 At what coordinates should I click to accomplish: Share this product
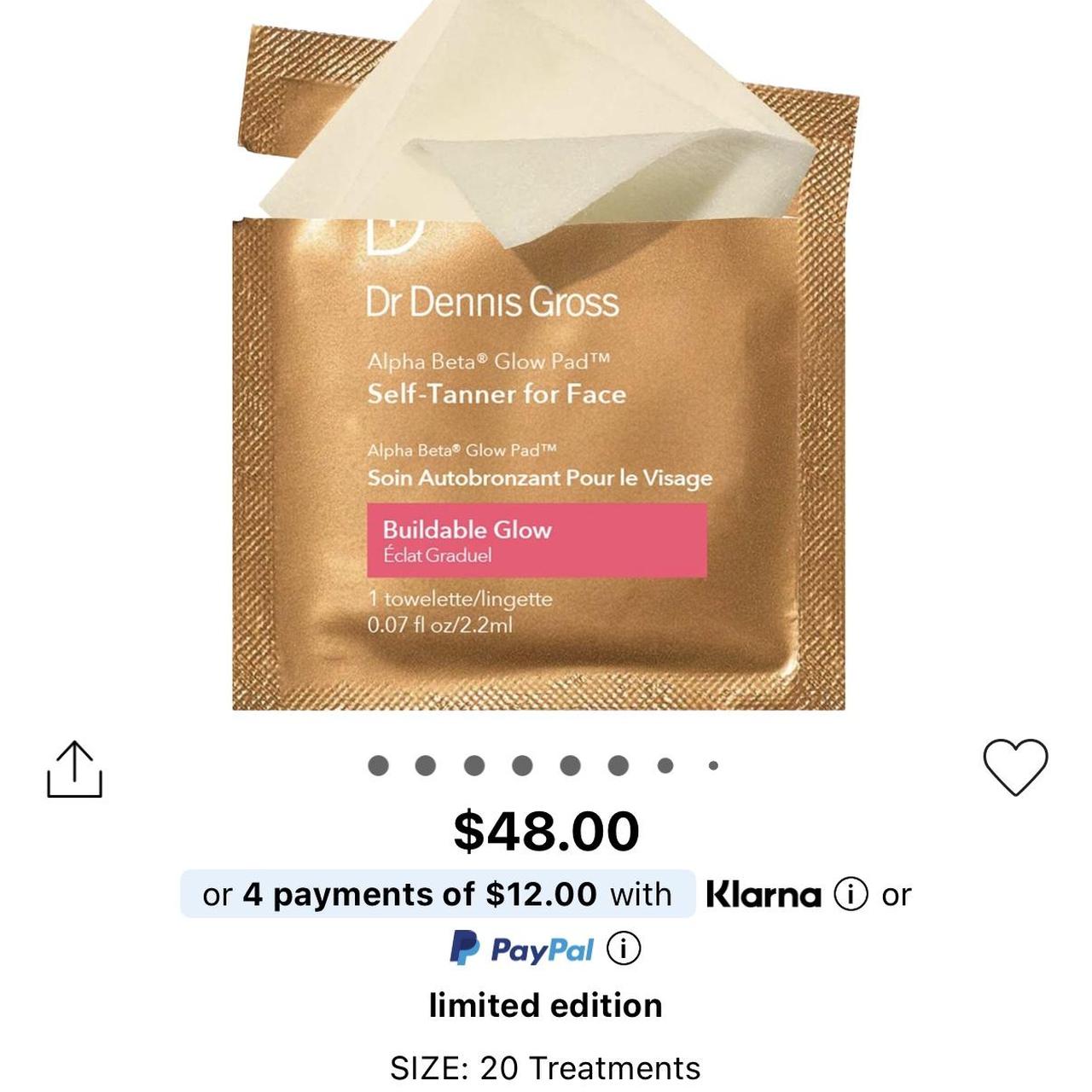(x=74, y=769)
